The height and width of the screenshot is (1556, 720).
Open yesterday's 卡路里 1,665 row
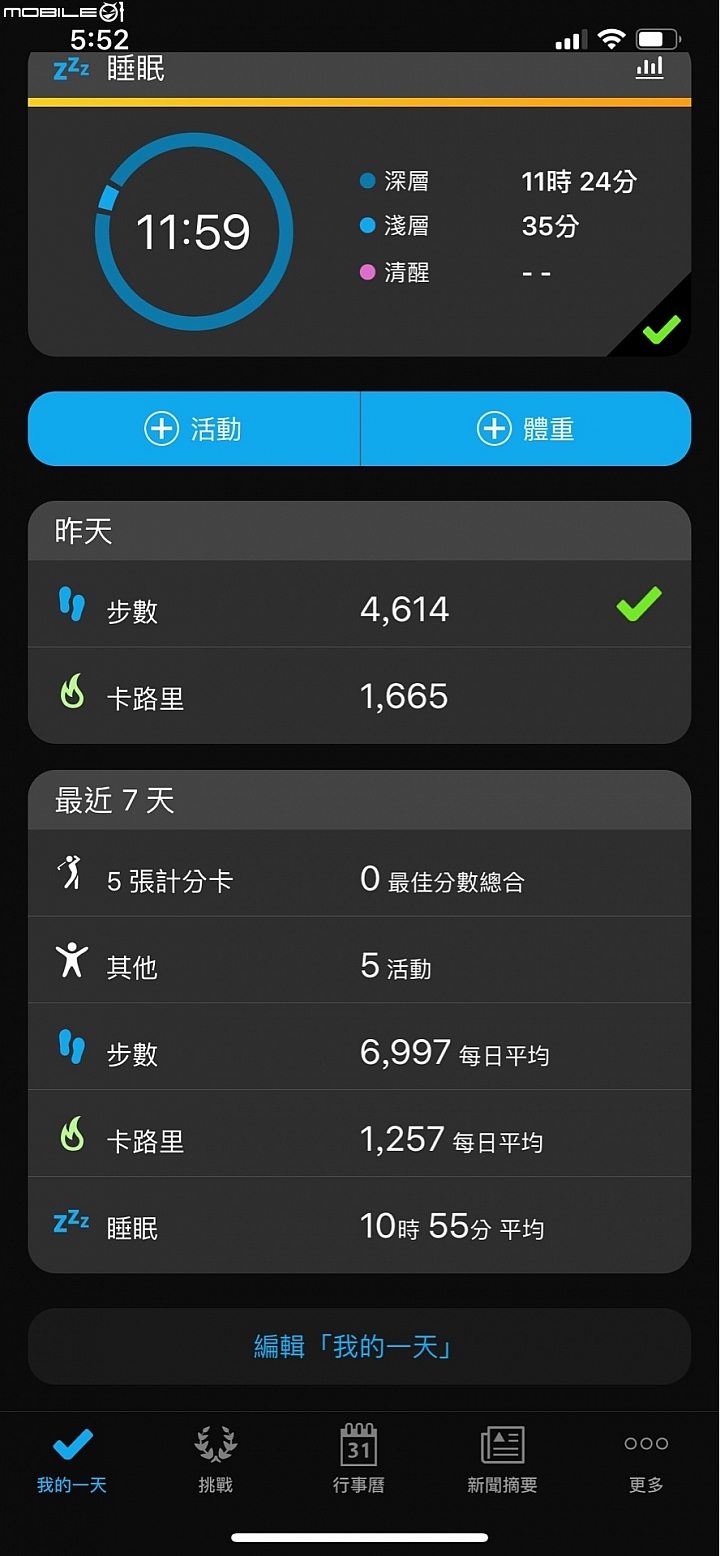[358, 695]
